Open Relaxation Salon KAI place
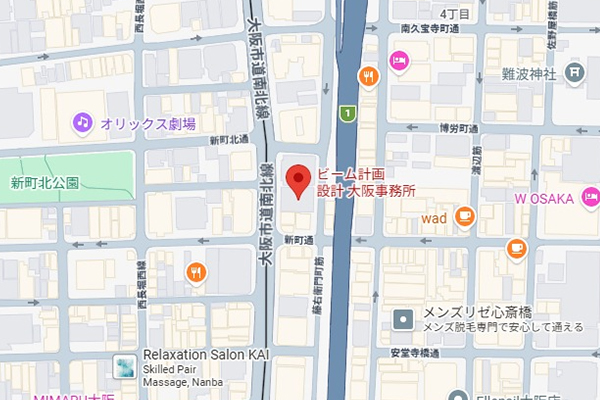The height and width of the screenshot is (400, 600). [x=125, y=368]
